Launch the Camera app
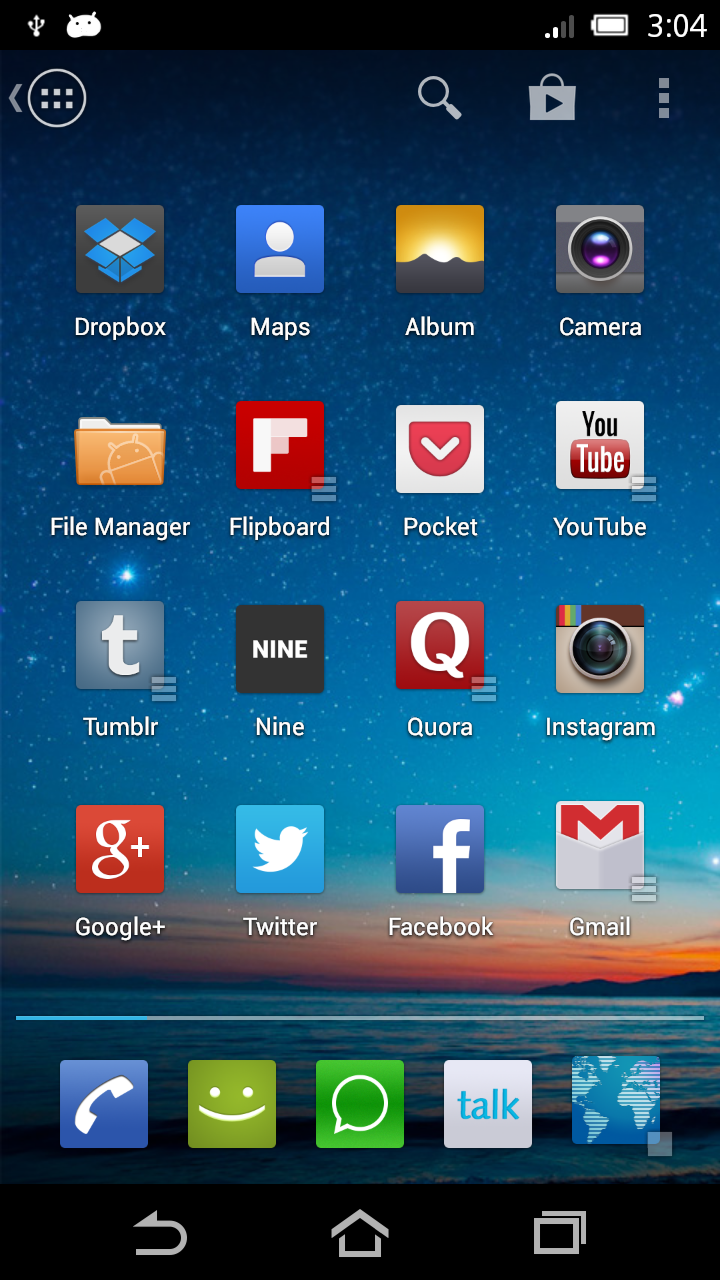720x1280 pixels. coord(600,249)
